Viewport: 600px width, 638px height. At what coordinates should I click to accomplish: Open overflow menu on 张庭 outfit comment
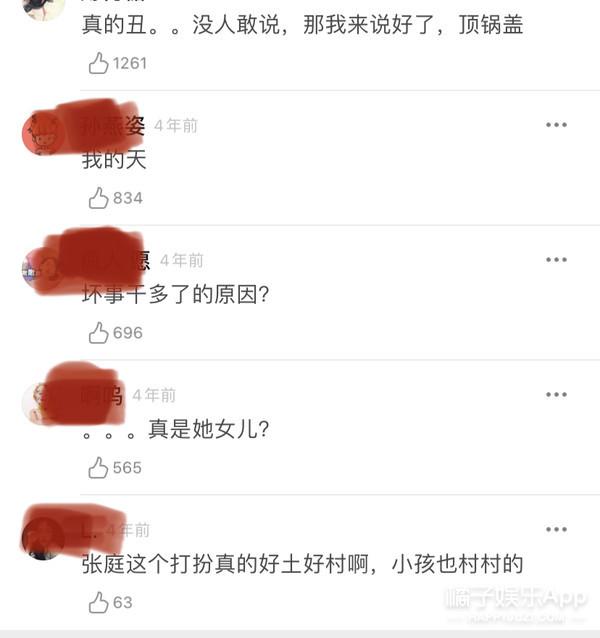(556, 530)
